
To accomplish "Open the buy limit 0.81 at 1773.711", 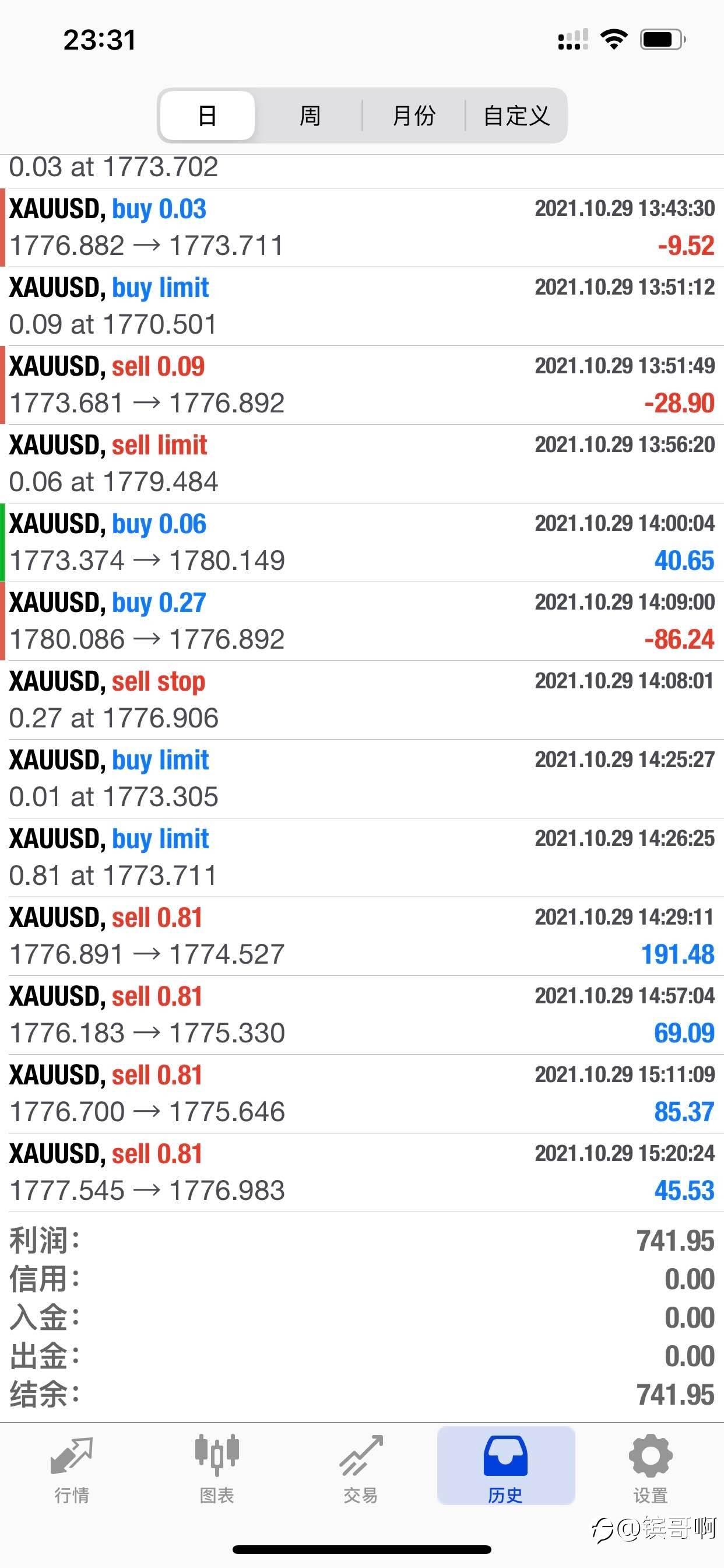I will pos(362,857).
